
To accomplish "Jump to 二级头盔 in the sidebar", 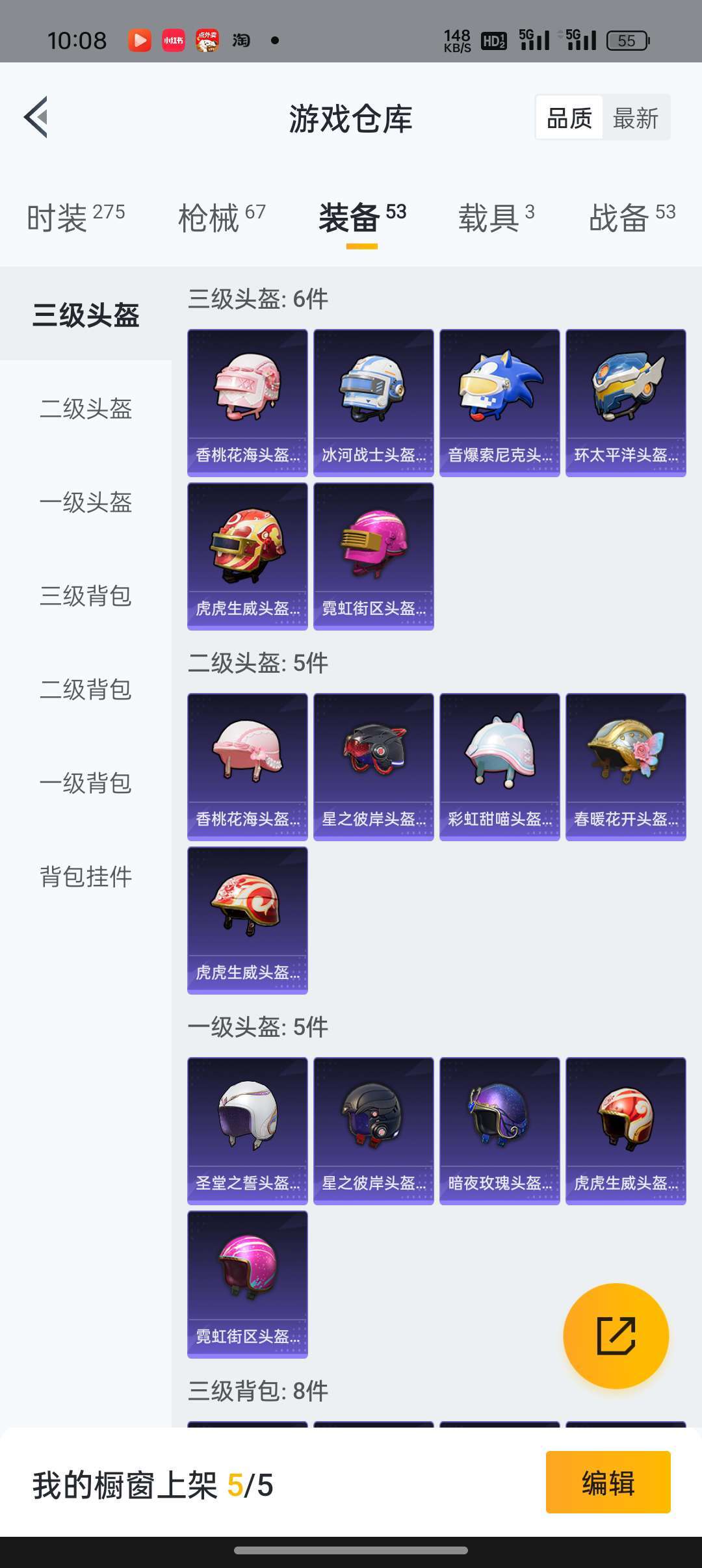I will pos(86,409).
